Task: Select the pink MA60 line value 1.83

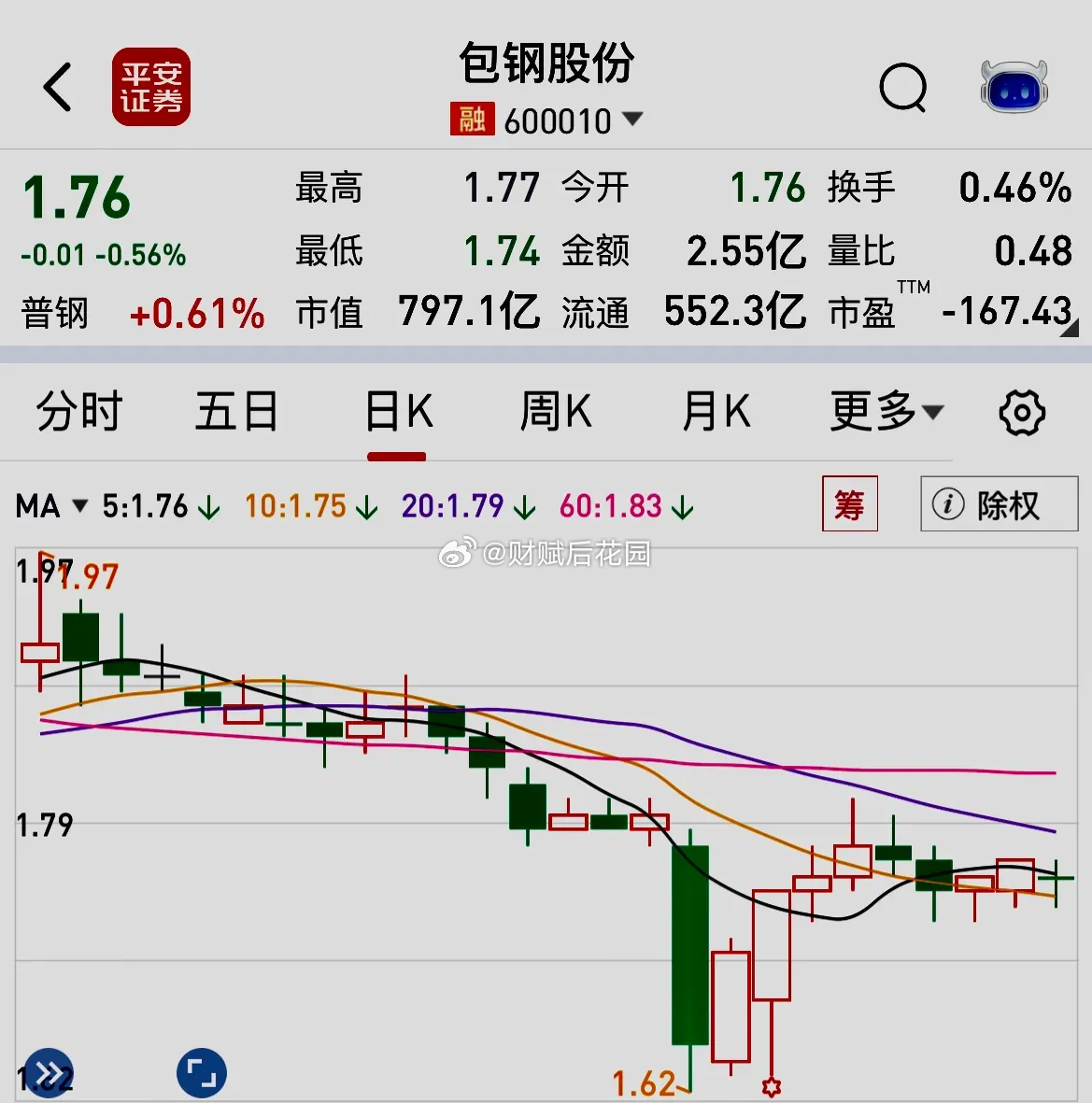Action: (x=612, y=506)
